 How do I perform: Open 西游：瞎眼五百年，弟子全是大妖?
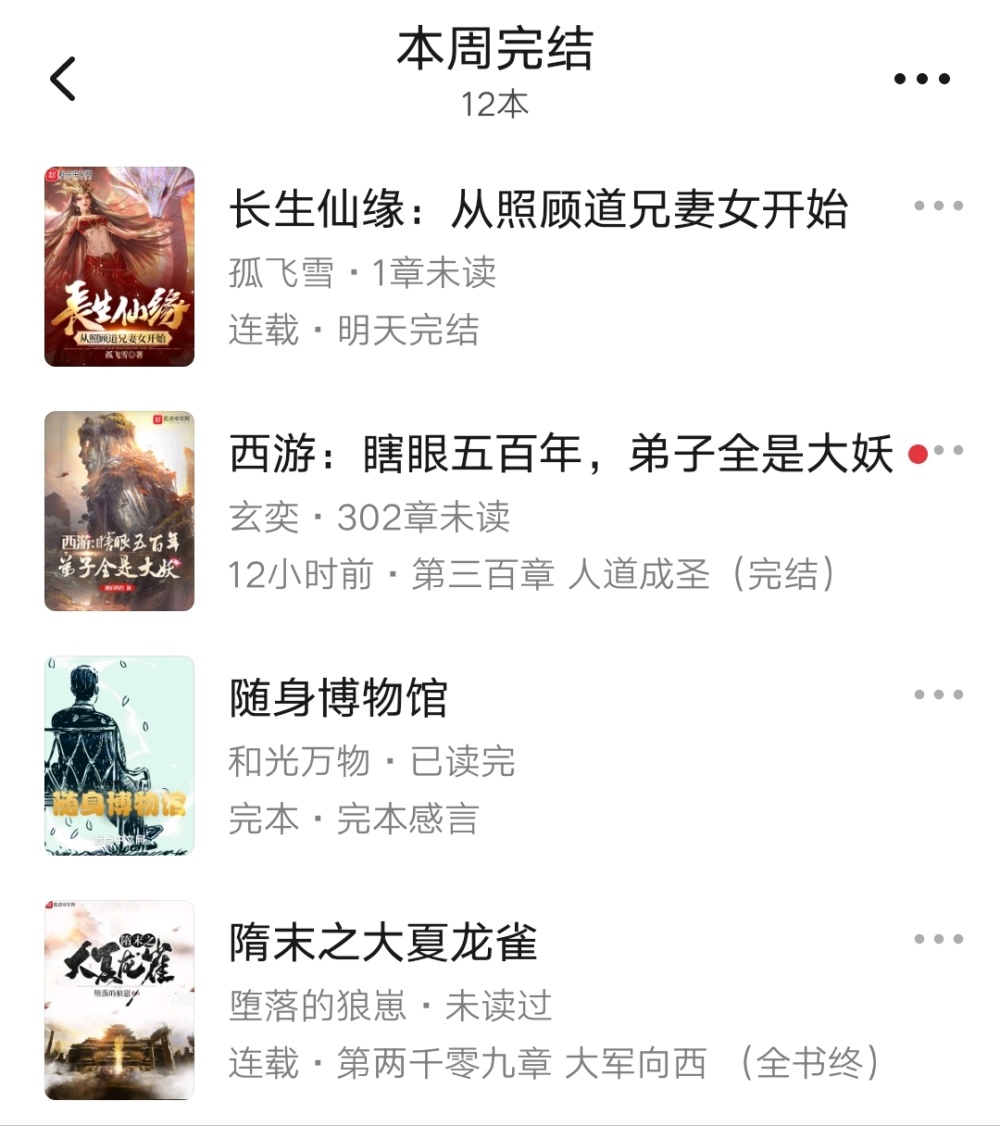pyautogui.click(x=560, y=456)
